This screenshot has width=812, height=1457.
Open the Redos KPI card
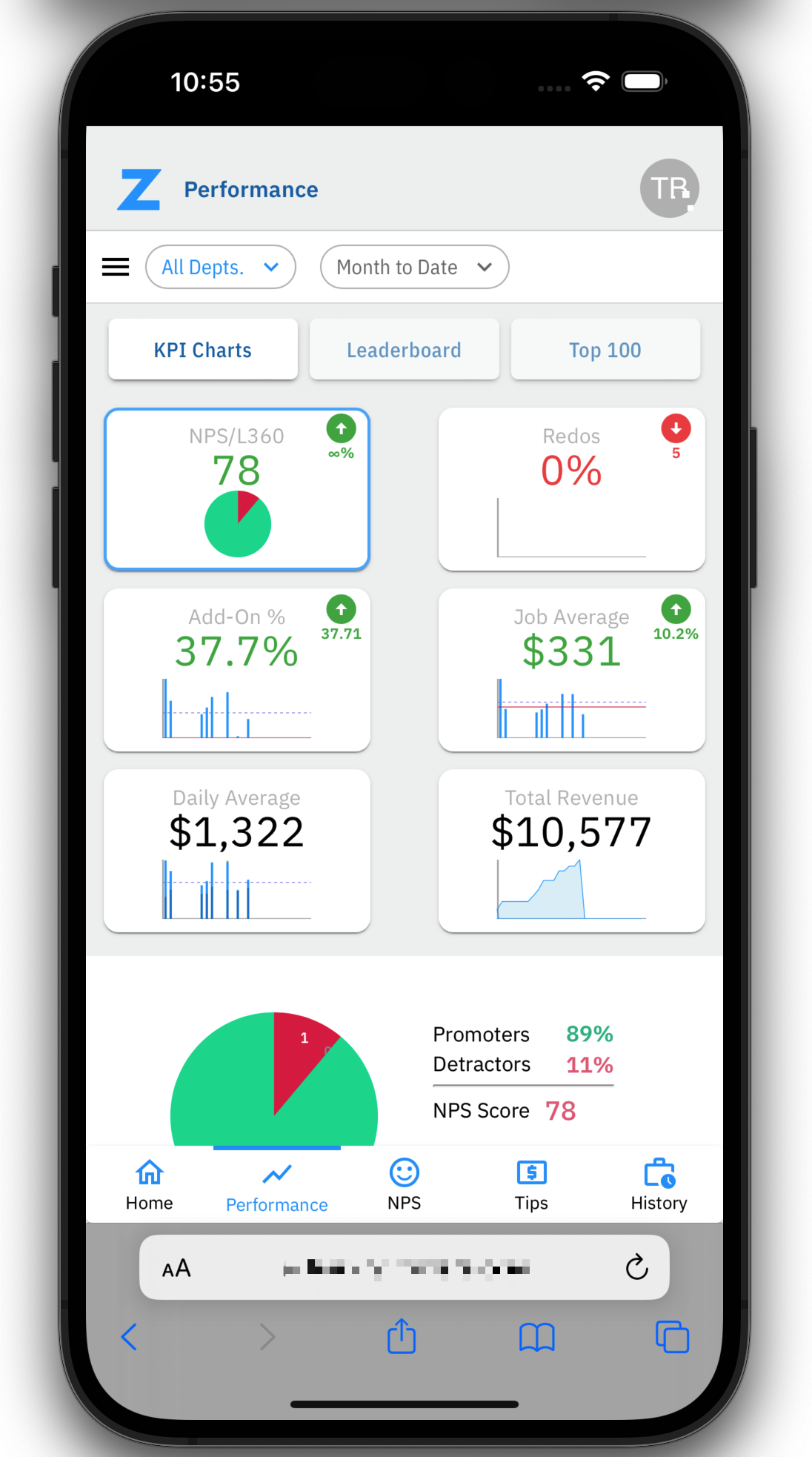(x=572, y=489)
